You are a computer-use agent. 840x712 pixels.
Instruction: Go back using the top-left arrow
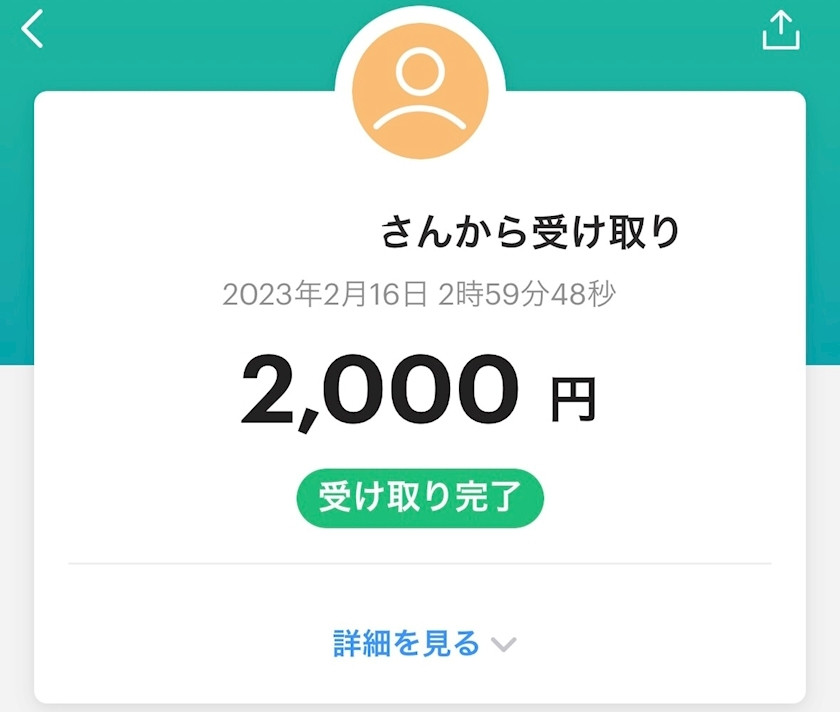click(34, 30)
